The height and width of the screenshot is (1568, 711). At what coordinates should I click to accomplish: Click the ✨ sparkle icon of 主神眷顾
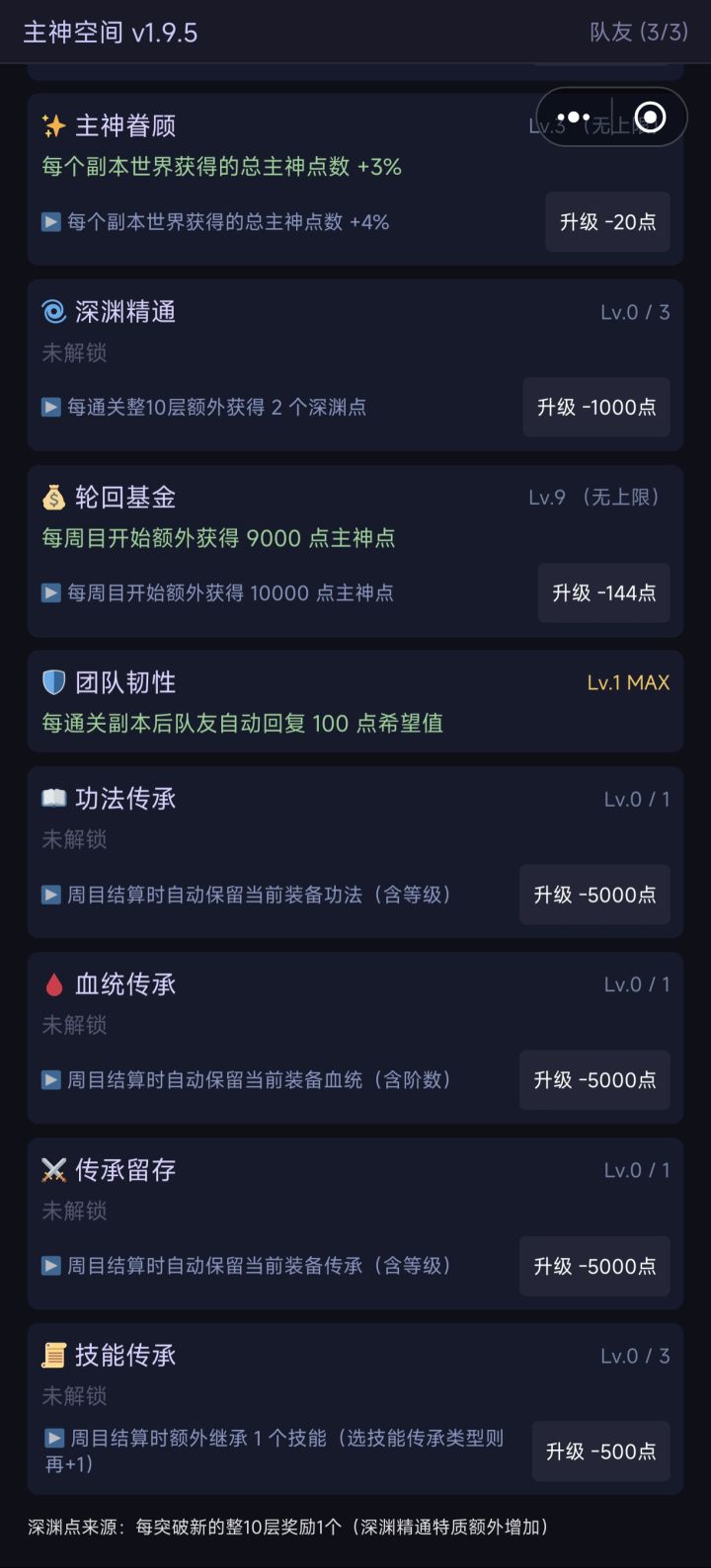click(x=55, y=125)
